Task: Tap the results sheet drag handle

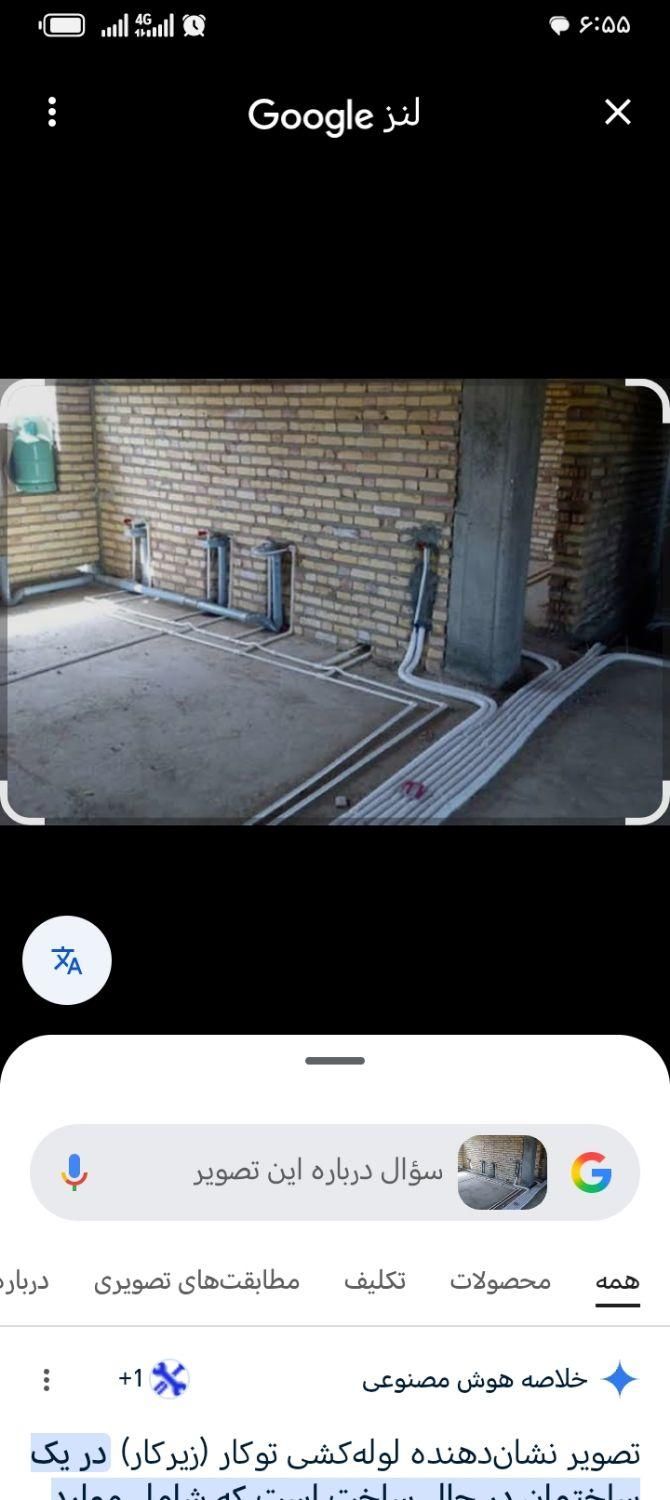Action: coord(335,1061)
